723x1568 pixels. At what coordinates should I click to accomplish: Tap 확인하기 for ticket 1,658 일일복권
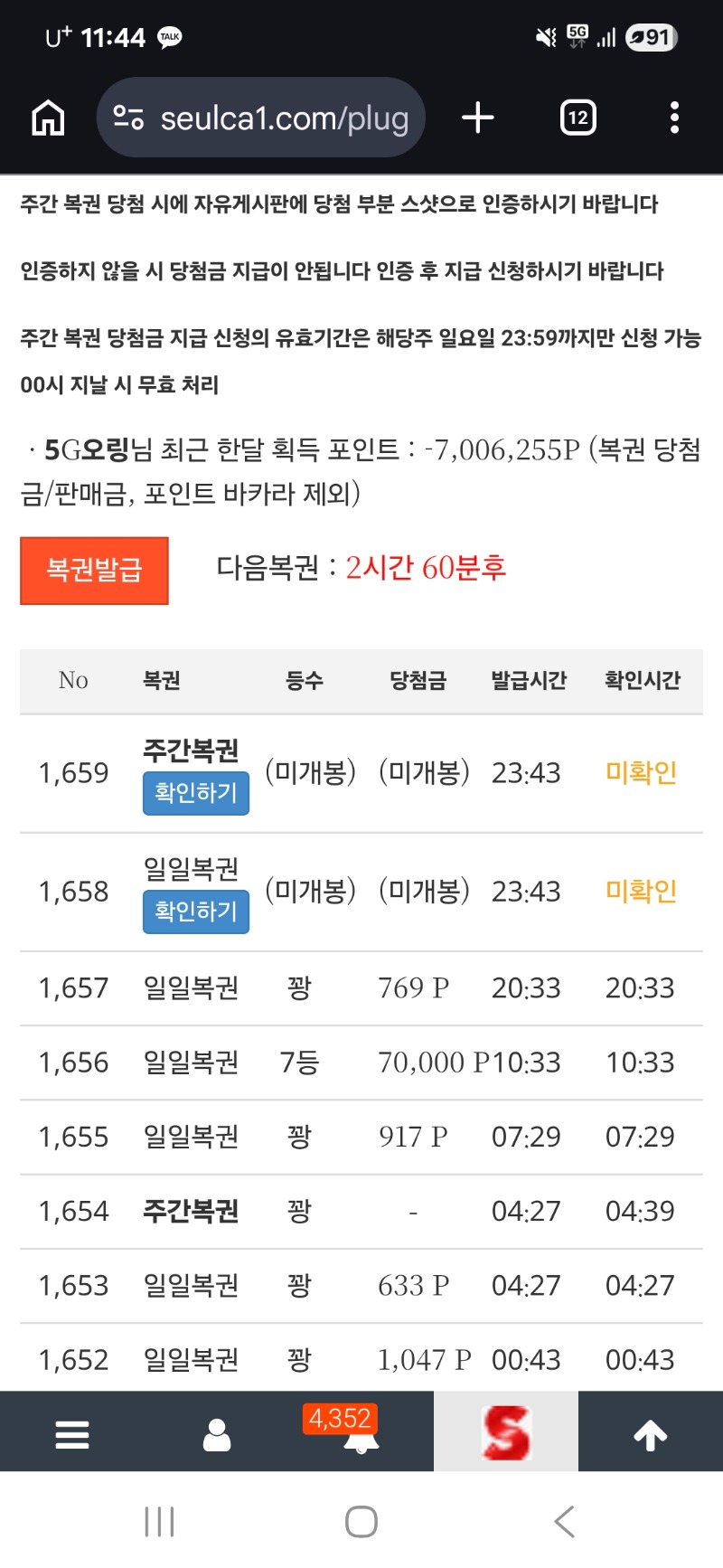[195, 912]
